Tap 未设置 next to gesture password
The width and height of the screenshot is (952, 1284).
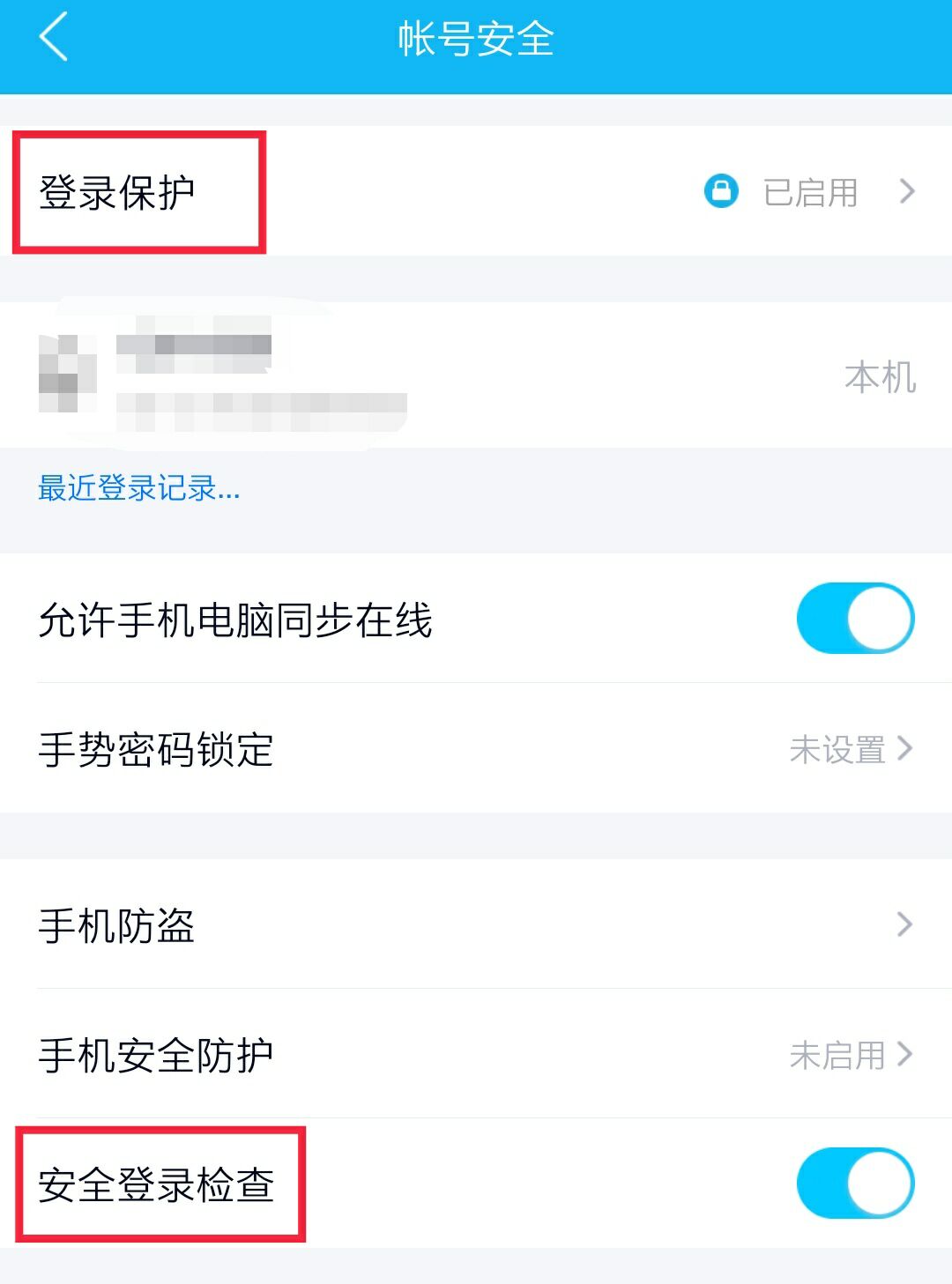[x=837, y=750]
